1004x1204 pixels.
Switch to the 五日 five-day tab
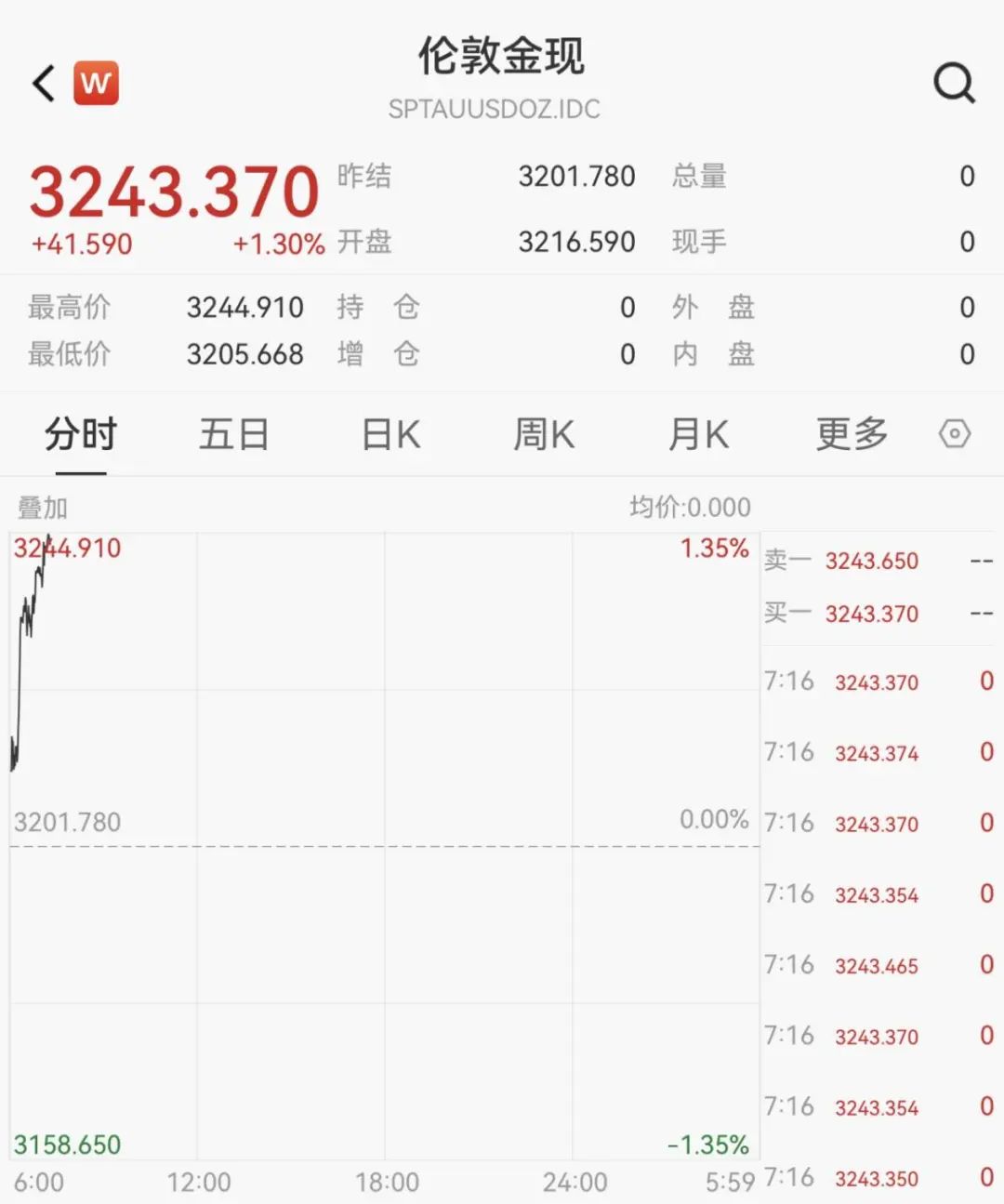pyautogui.click(x=234, y=433)
